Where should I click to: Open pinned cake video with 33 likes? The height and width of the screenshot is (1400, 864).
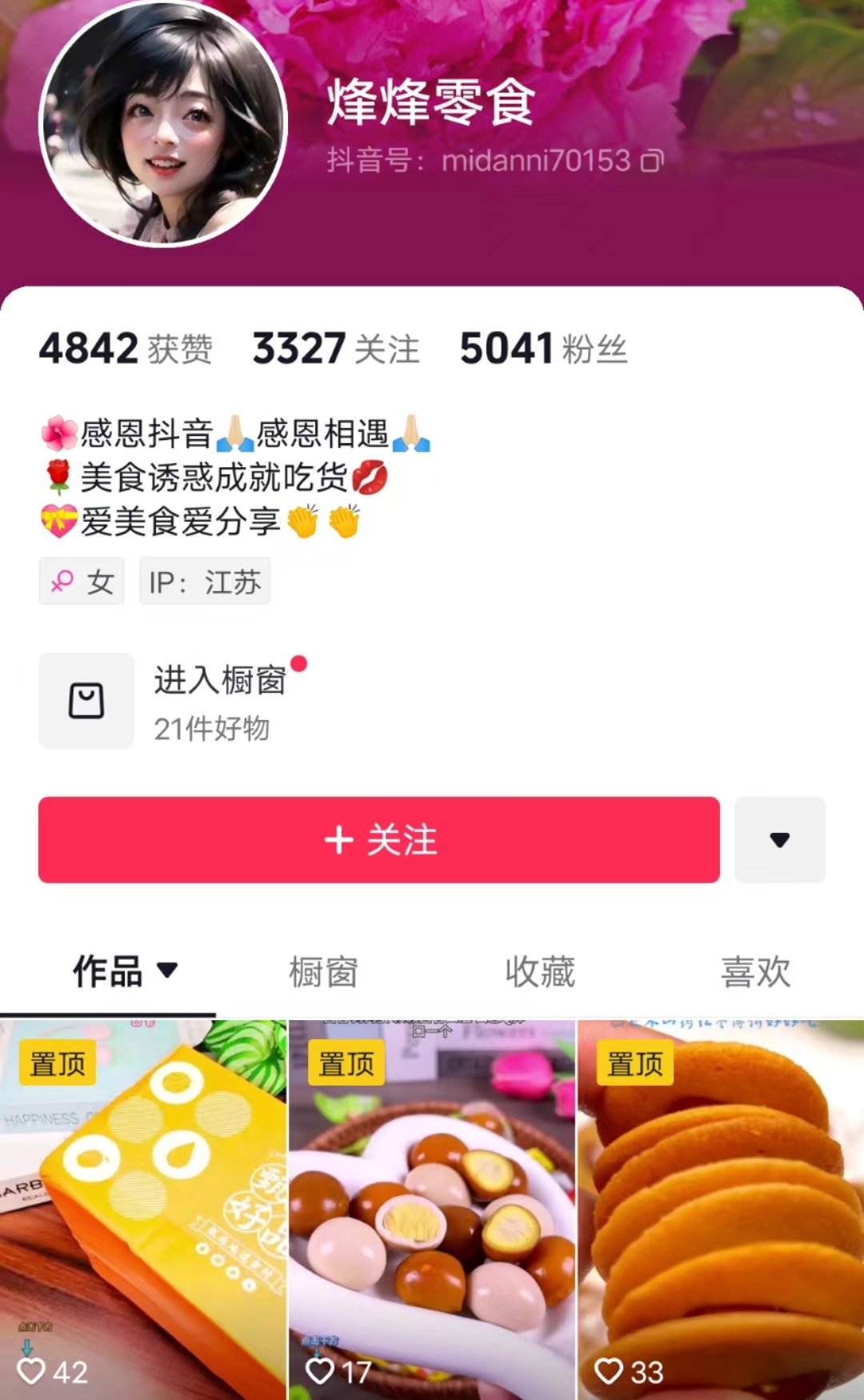pyautogui.click(x=721, y=1208)
